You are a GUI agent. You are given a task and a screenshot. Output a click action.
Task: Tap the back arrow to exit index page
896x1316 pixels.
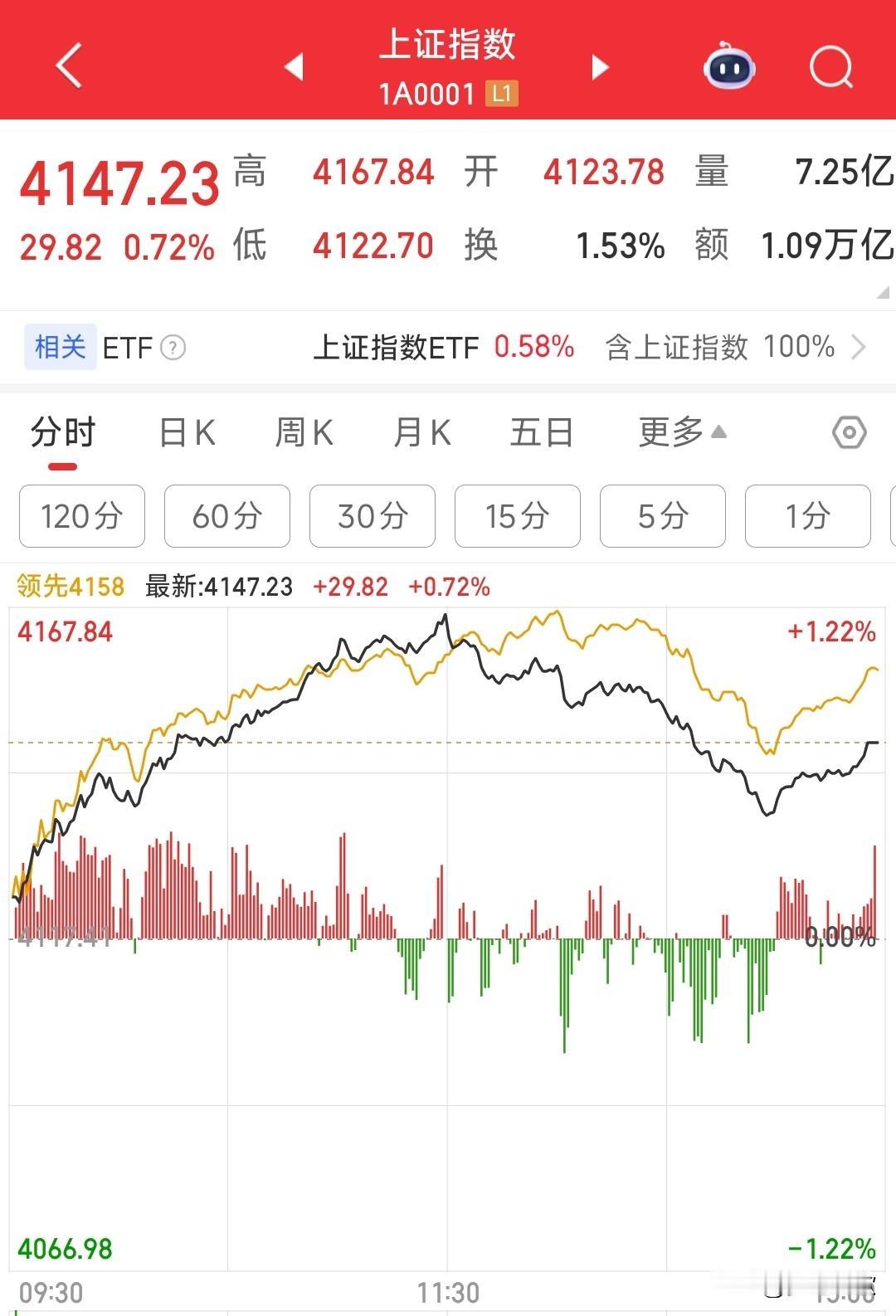click(x=70, y=65)
